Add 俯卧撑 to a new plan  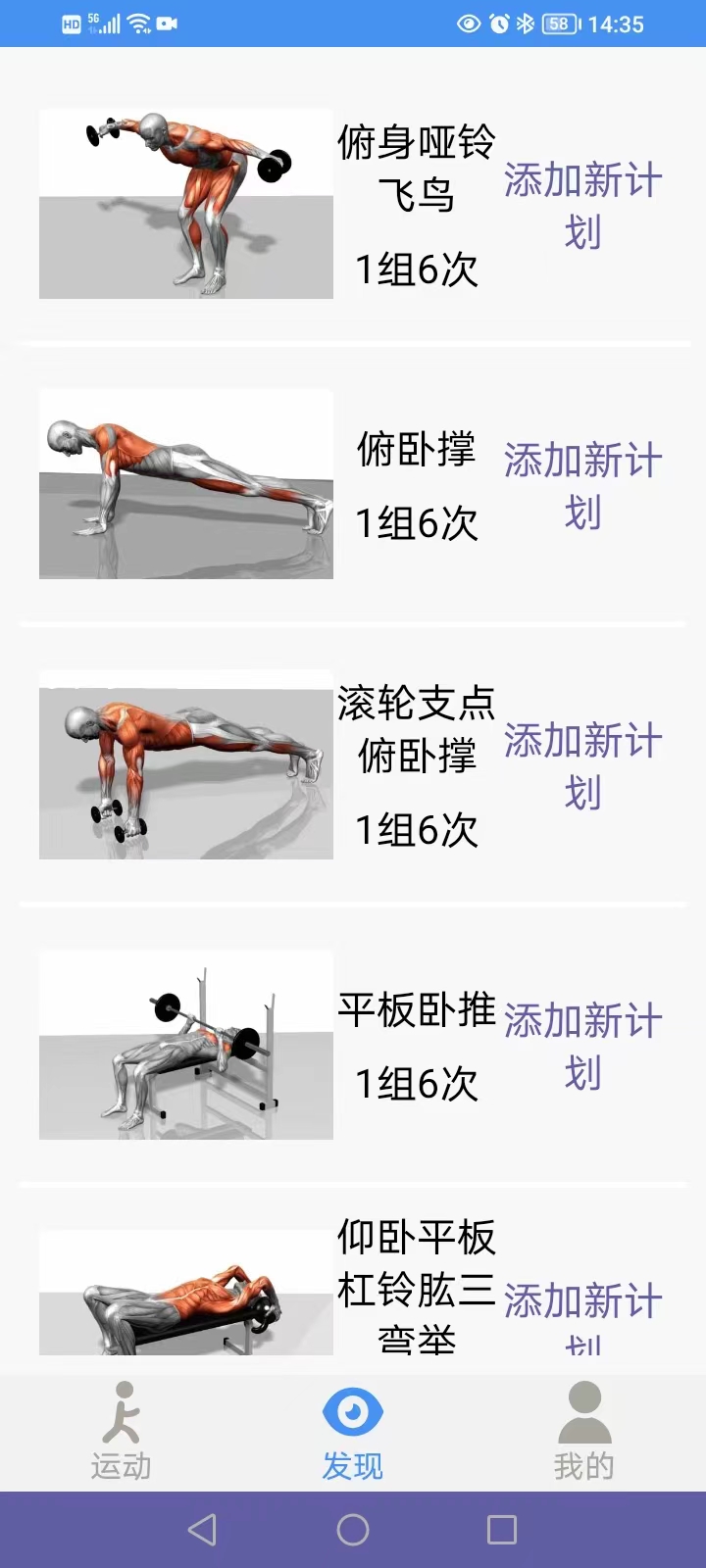(582, 486)
